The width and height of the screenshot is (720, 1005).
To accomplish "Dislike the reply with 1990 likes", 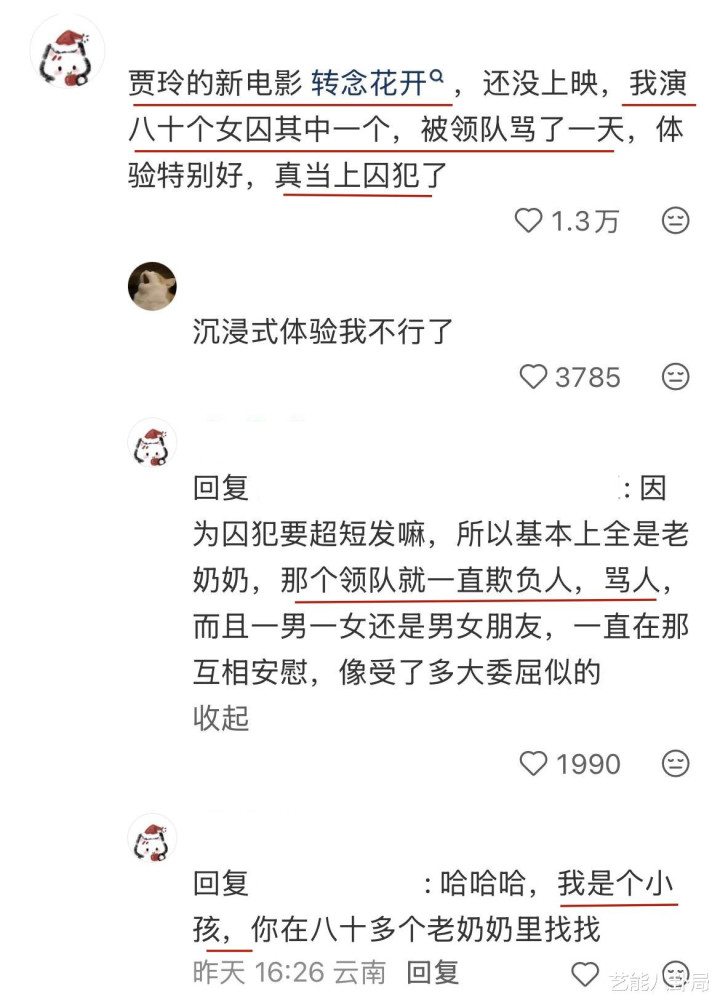I will point(676,764).
